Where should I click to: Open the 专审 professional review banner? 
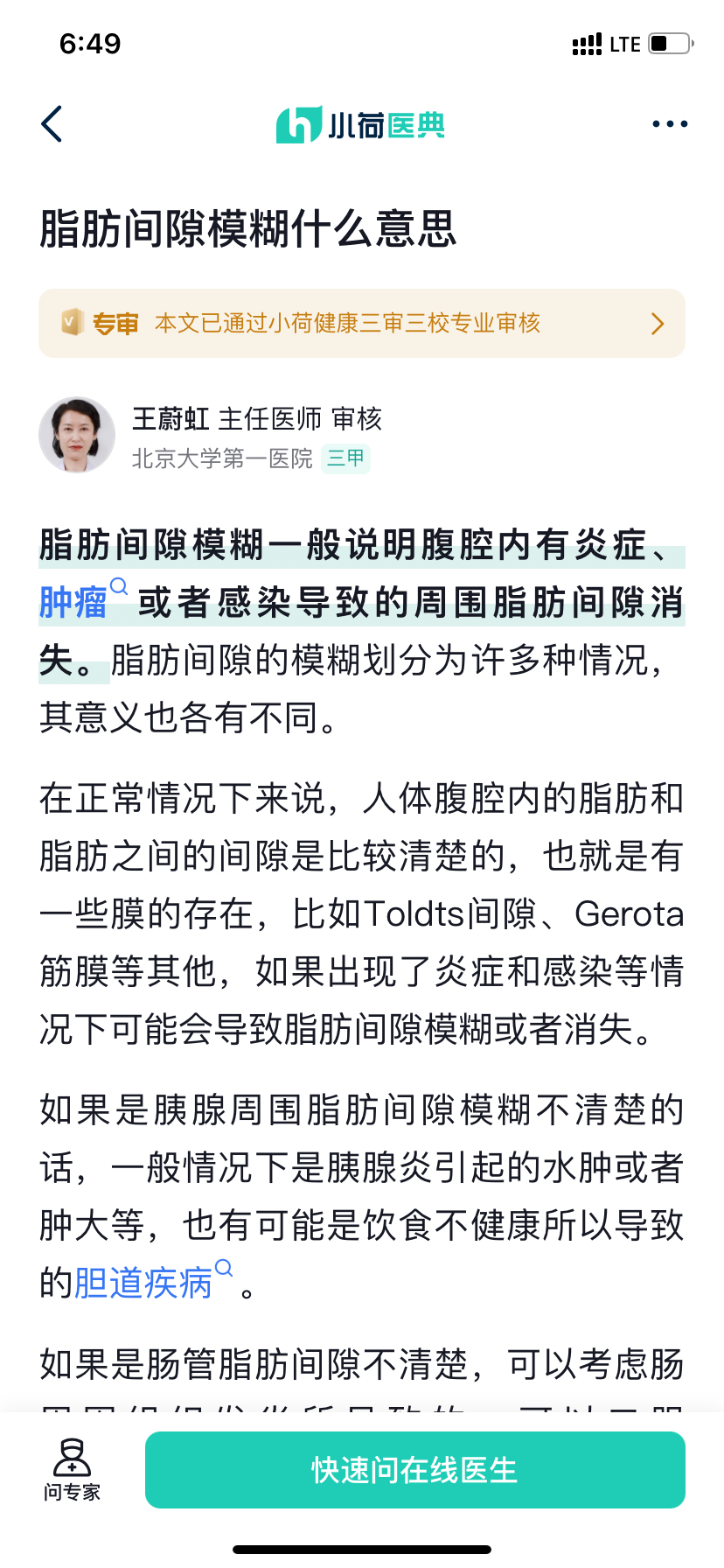[x=362, y=324]
